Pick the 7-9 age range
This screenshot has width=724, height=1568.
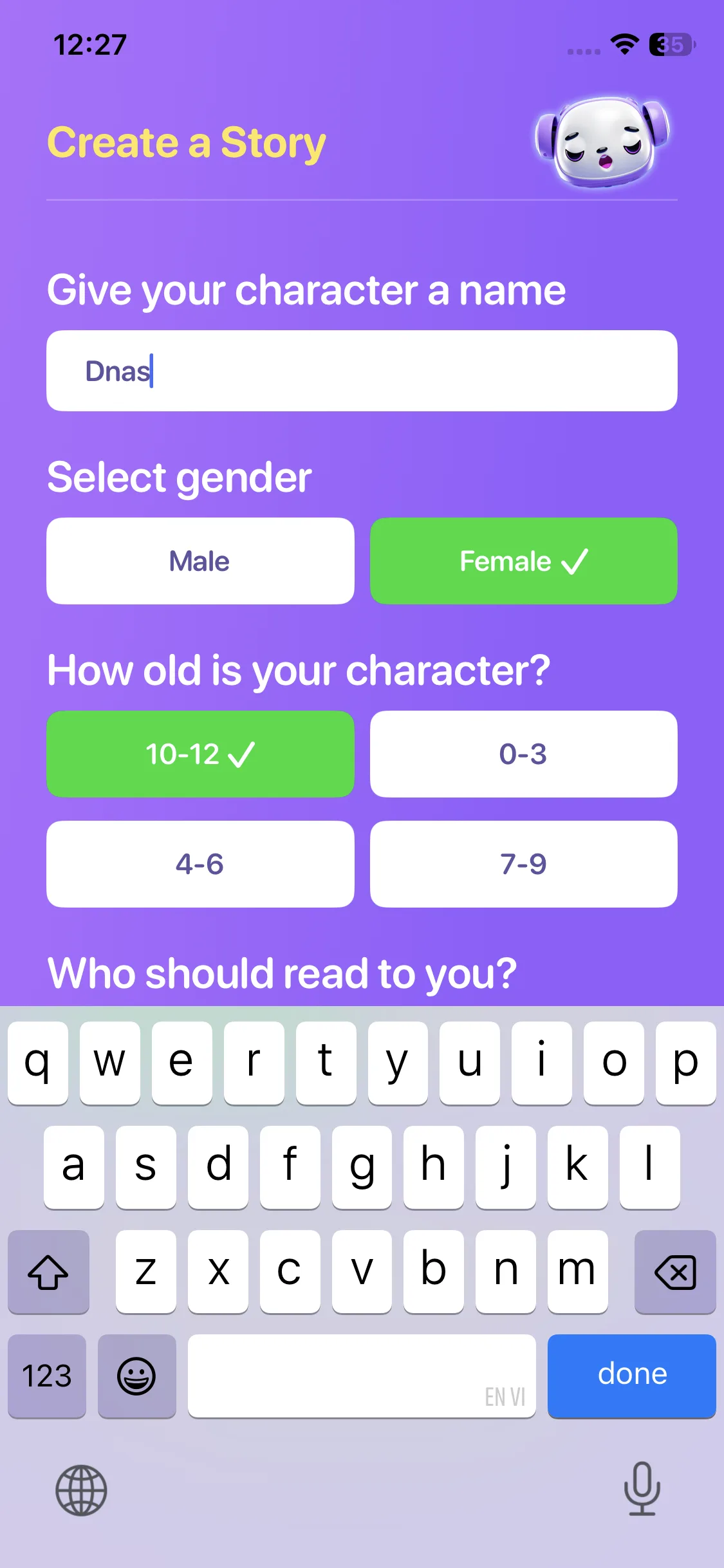523,864
